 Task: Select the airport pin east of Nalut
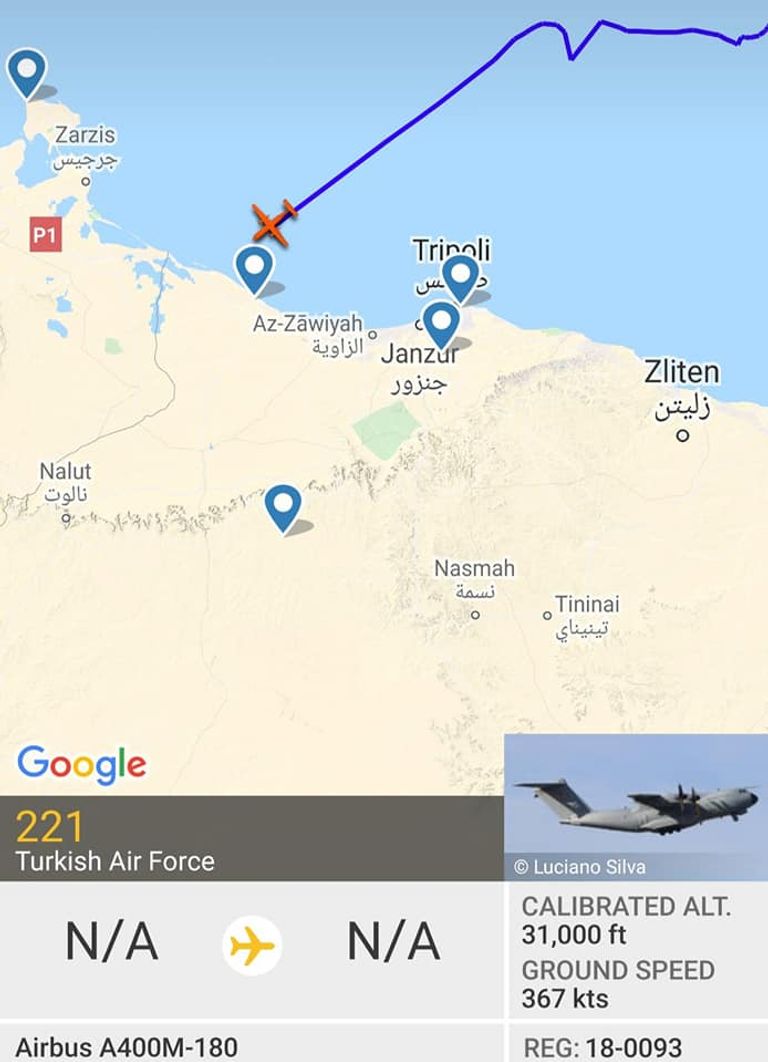[x=283, y=506]
